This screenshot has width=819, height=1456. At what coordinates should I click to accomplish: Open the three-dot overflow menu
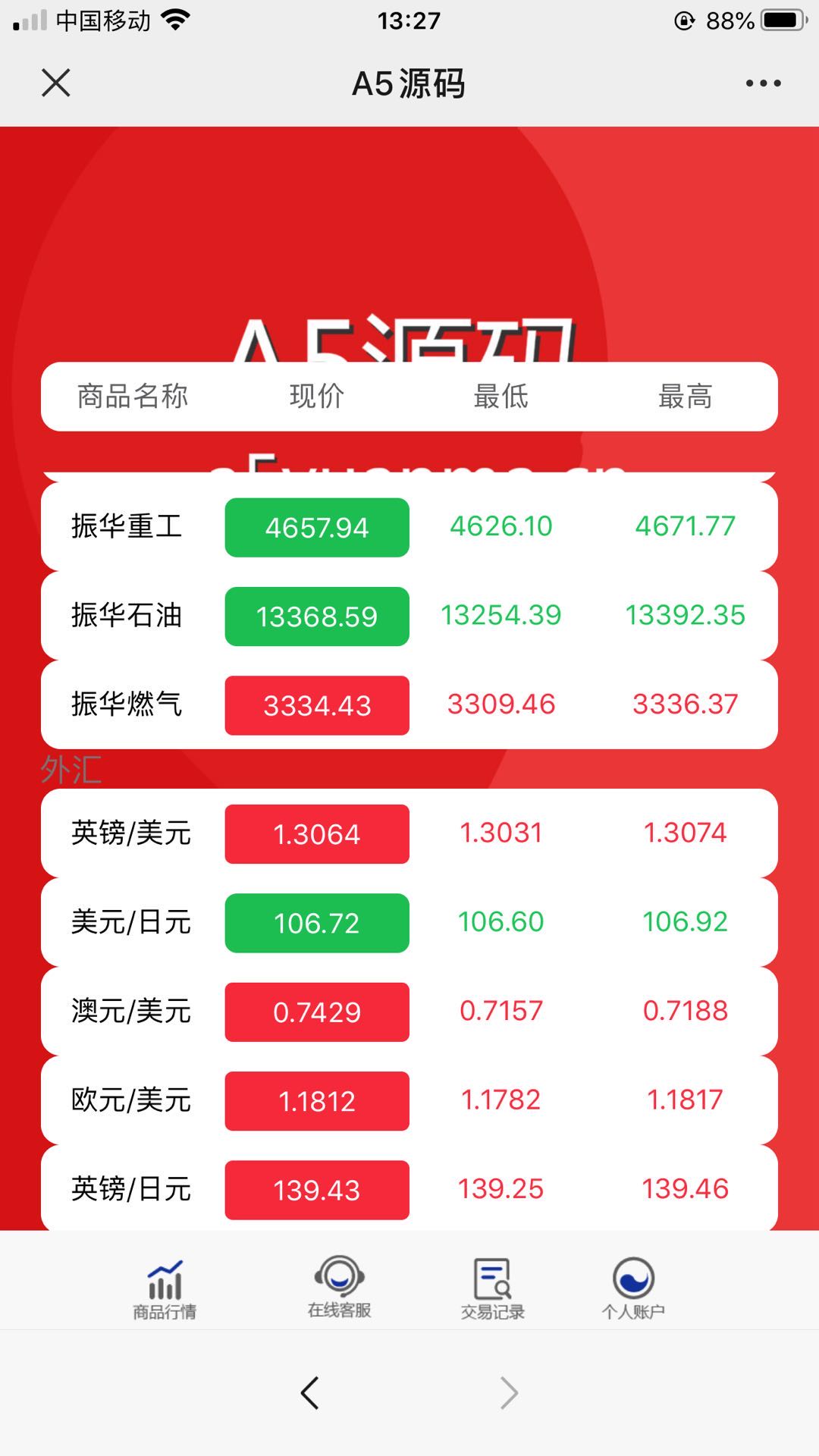(763, 83)
